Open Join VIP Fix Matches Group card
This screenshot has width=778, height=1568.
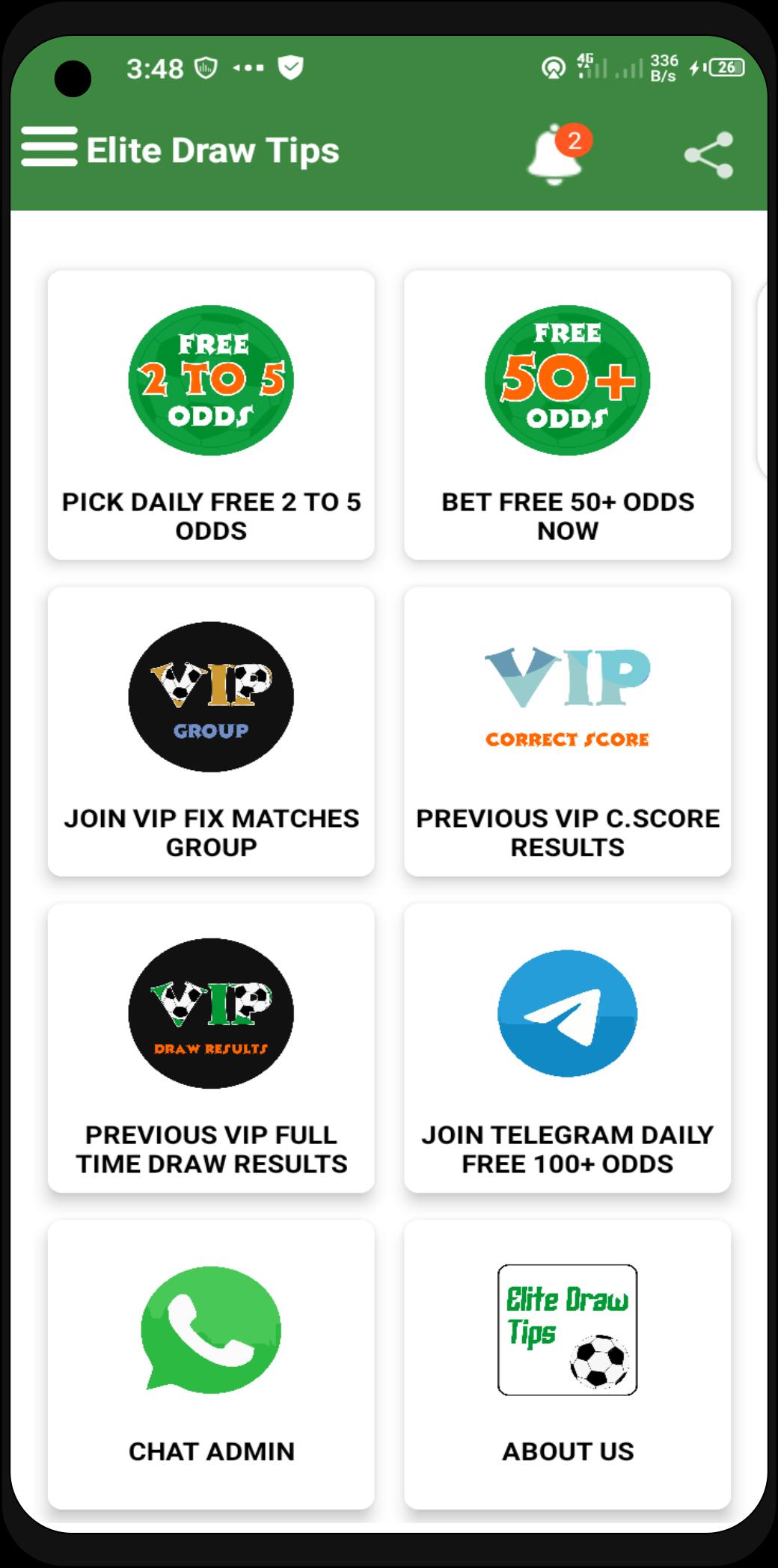click(211, 731)
